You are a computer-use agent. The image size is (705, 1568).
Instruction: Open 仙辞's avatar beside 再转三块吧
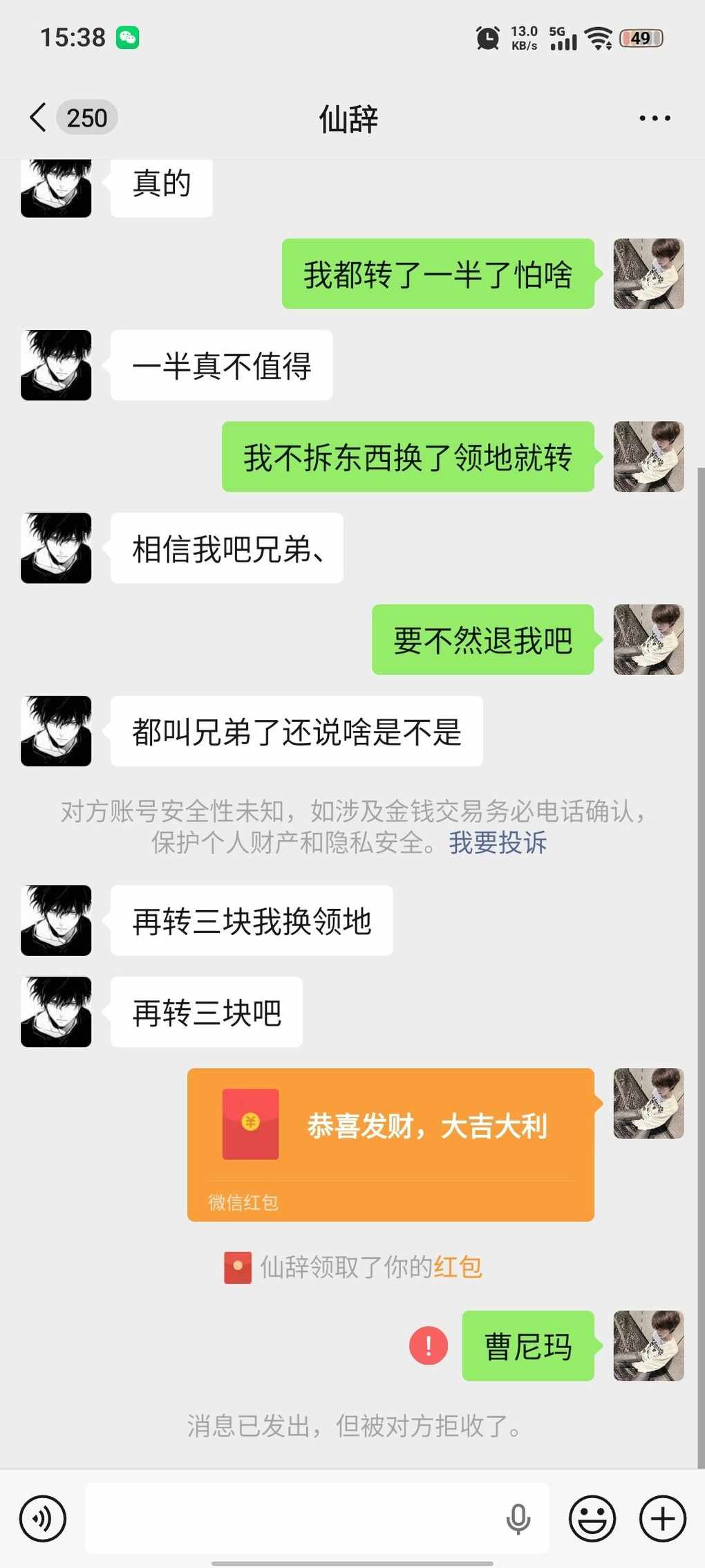coord(56,1012)
